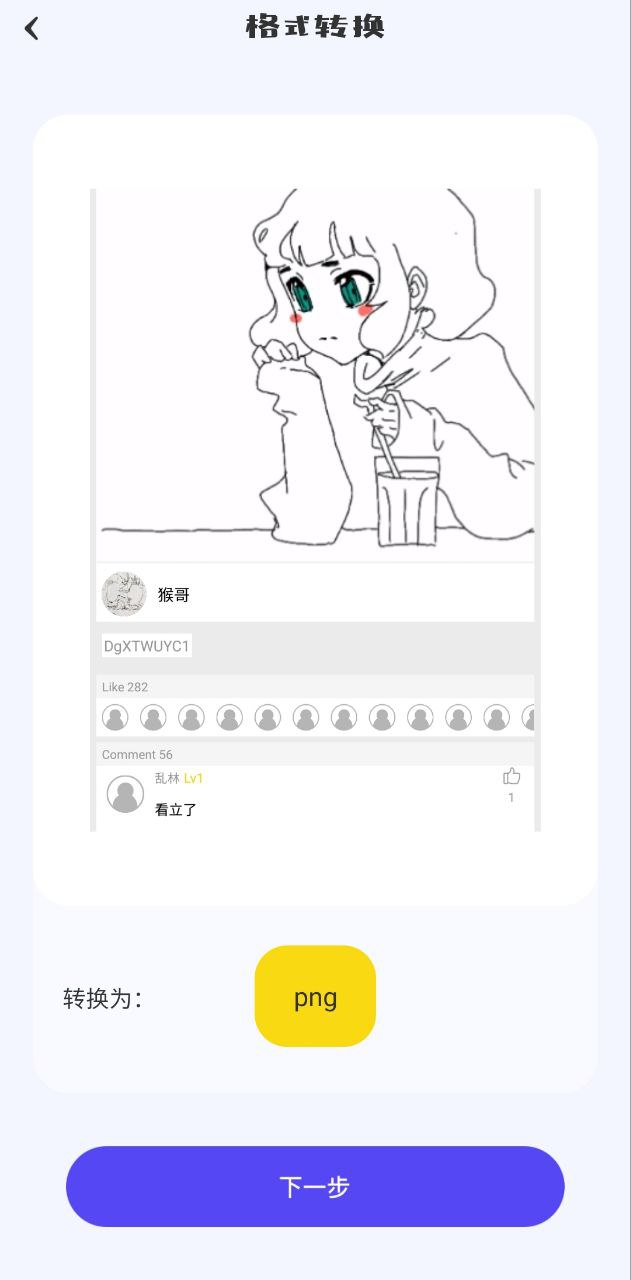The width and height of the screenshot is (631, 1280).
Task: Tap the 下一步 button to continue
Action: point(315,1186)
